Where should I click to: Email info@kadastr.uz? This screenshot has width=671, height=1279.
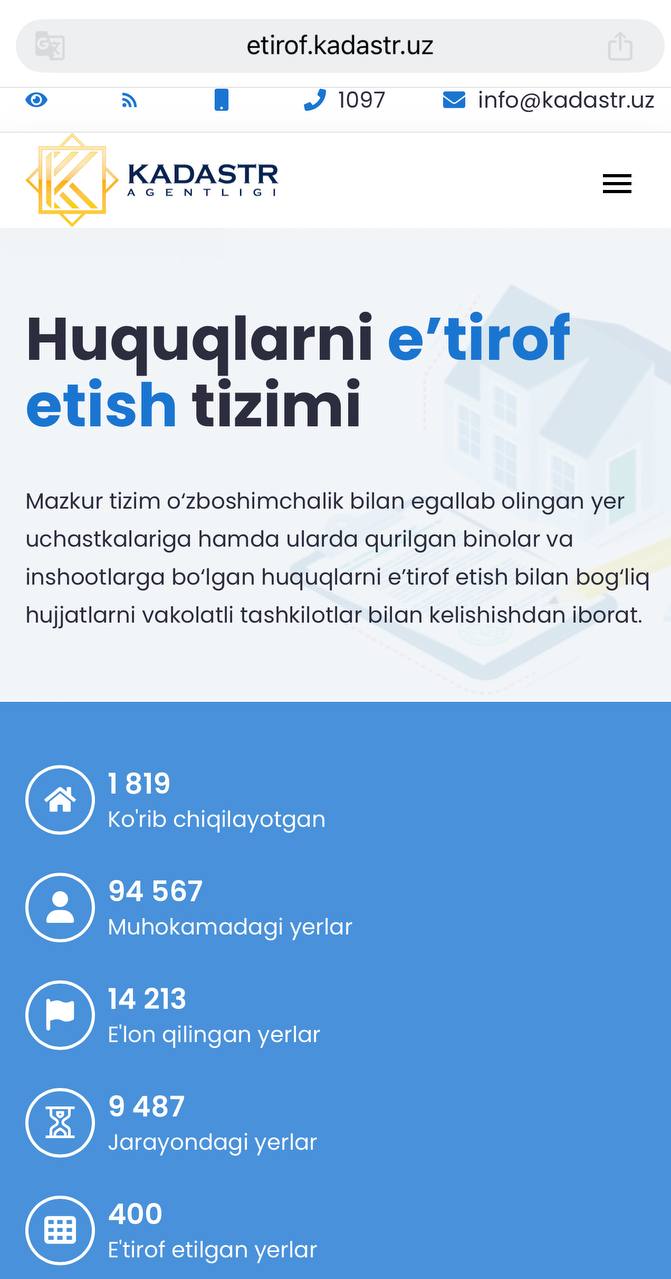(549, 100)
